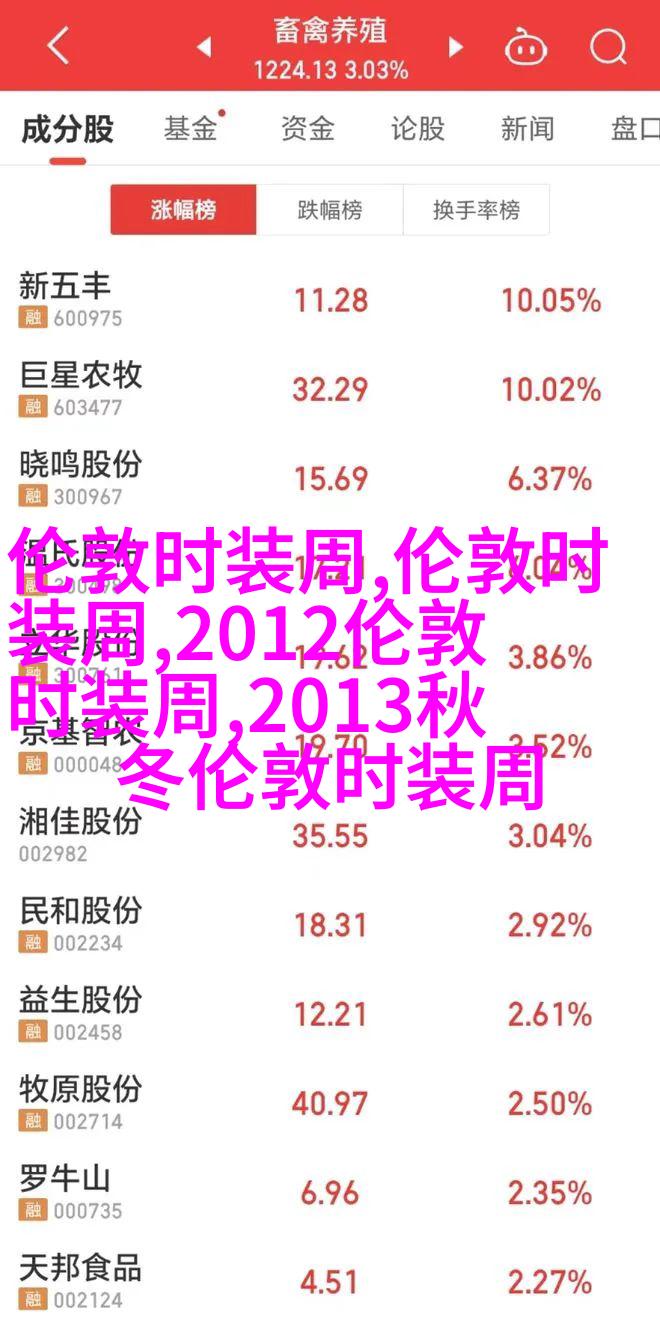660x1321 pixels.
Task: Show previous sector with left triangle
Action: click(x=204, y=46)
